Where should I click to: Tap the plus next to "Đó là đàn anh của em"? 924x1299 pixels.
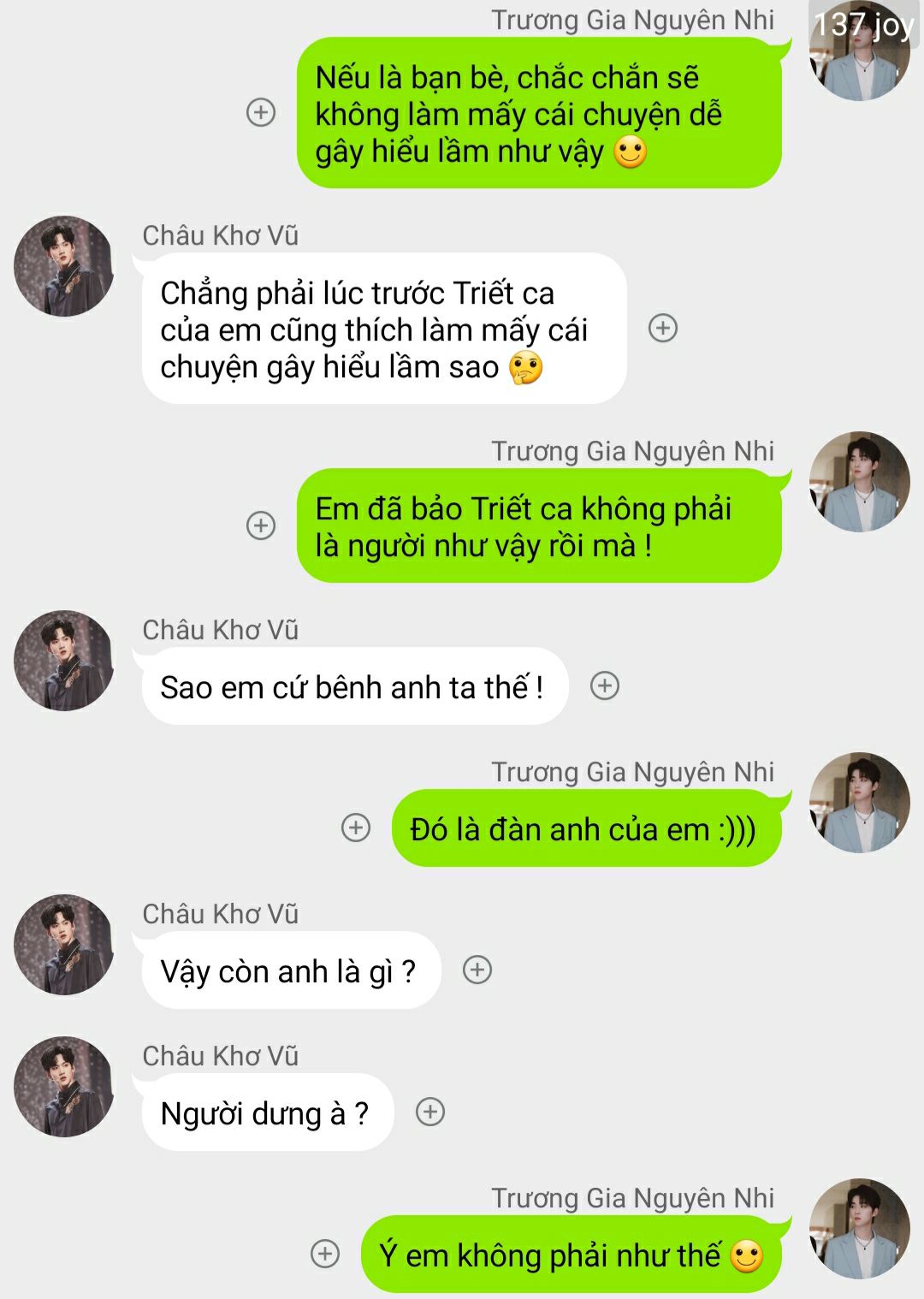(x=356, y=827)
